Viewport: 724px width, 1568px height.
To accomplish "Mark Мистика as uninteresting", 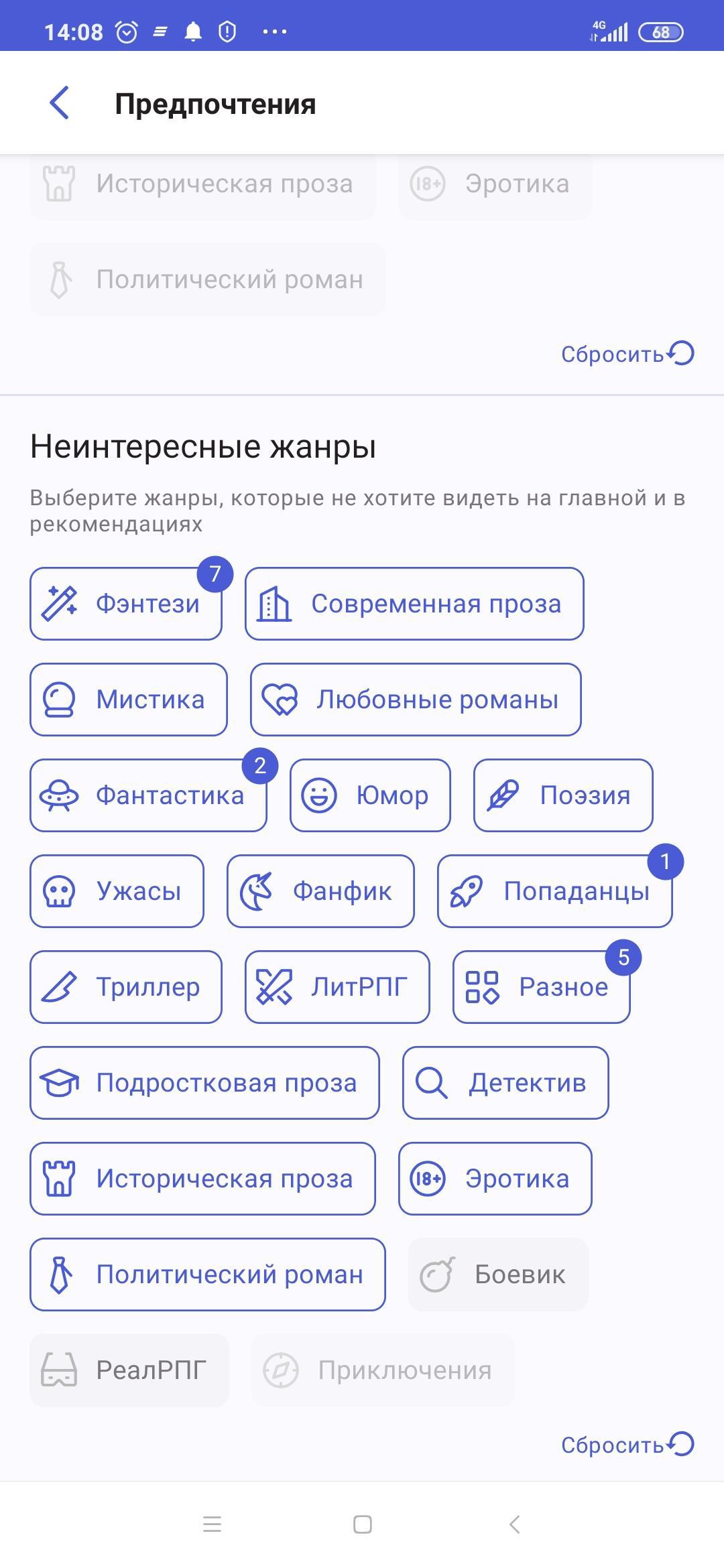I will [x=129, y=700].
